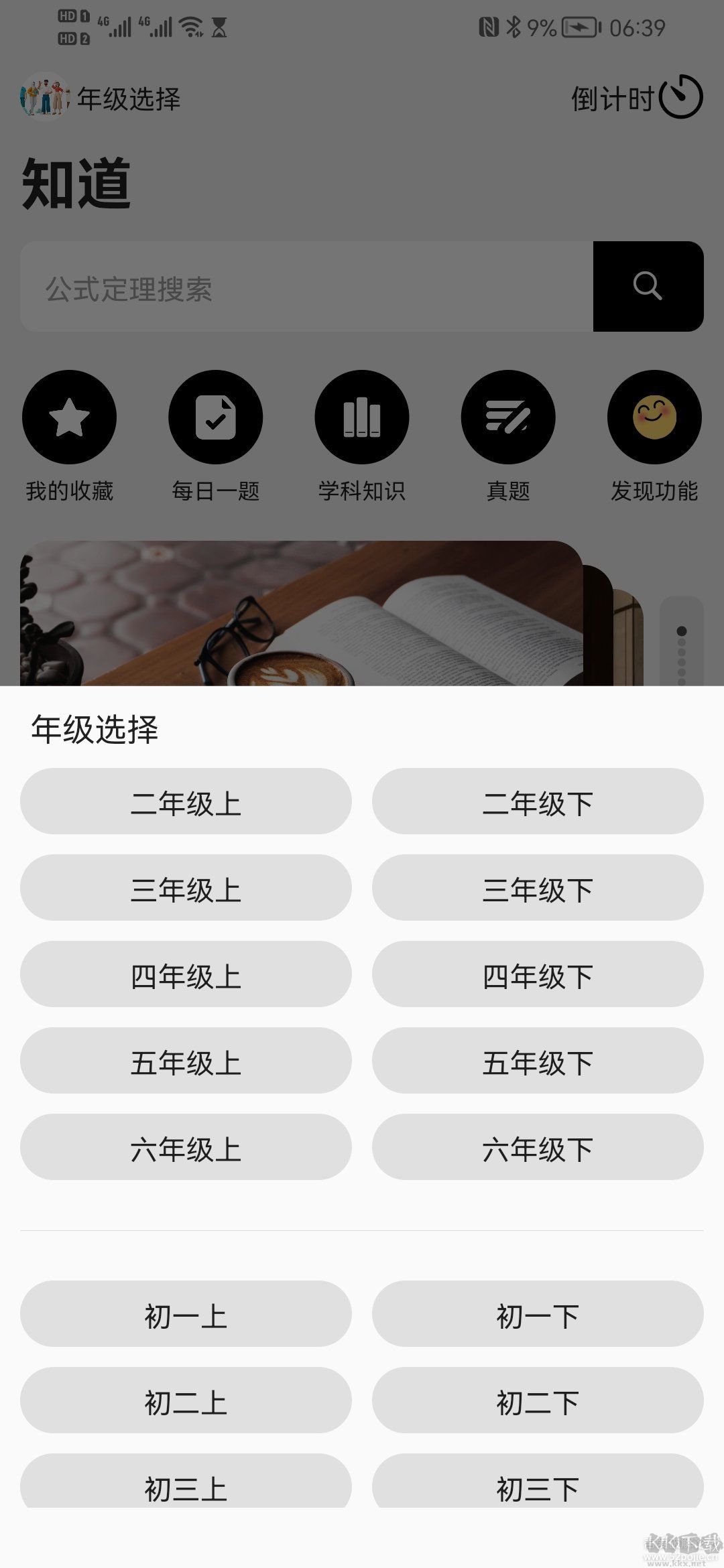The width and height of the screenshot is (724, 1568).
Task: Select grade 五年级上
Action: (186, 1061)
